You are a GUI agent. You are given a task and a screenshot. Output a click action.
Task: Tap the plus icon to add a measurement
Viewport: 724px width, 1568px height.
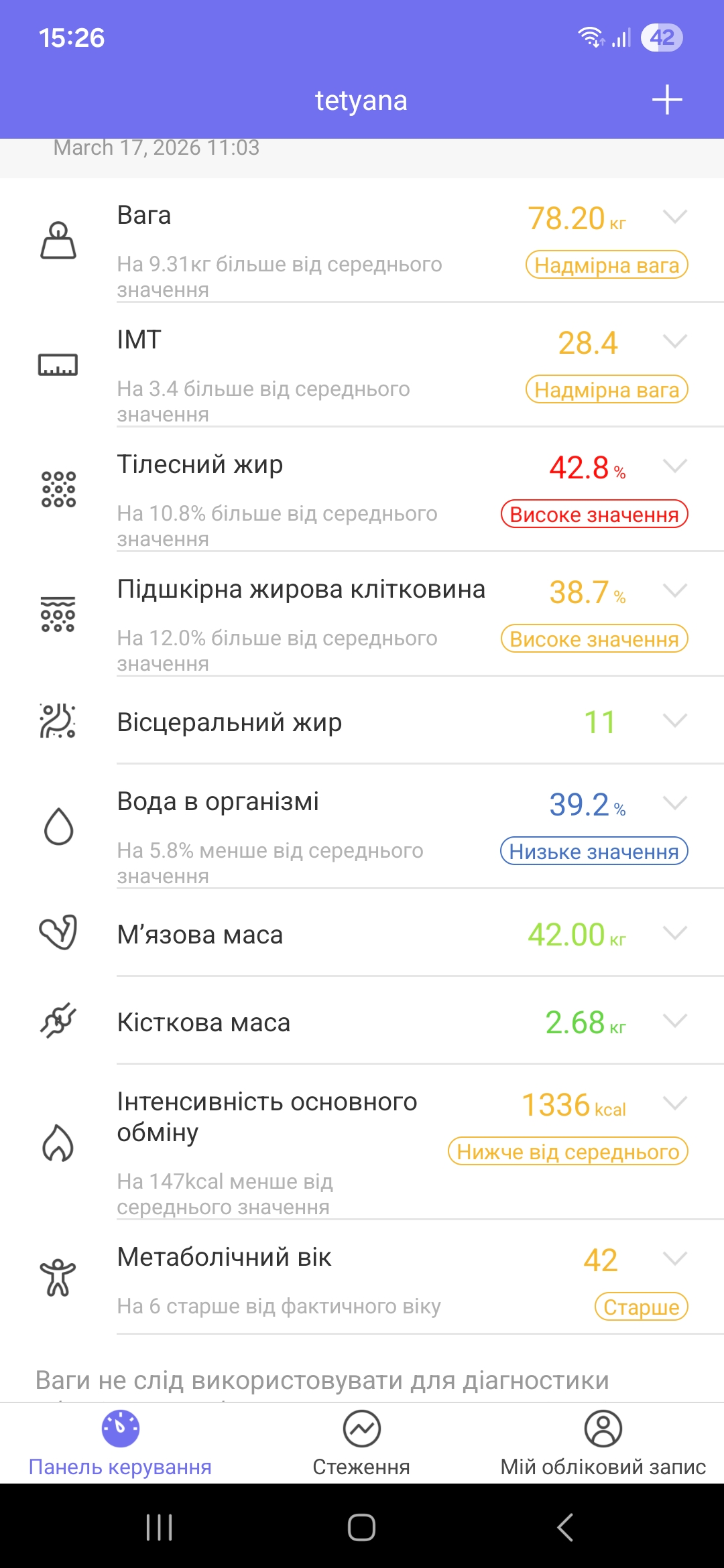click(x=667, y=101)
